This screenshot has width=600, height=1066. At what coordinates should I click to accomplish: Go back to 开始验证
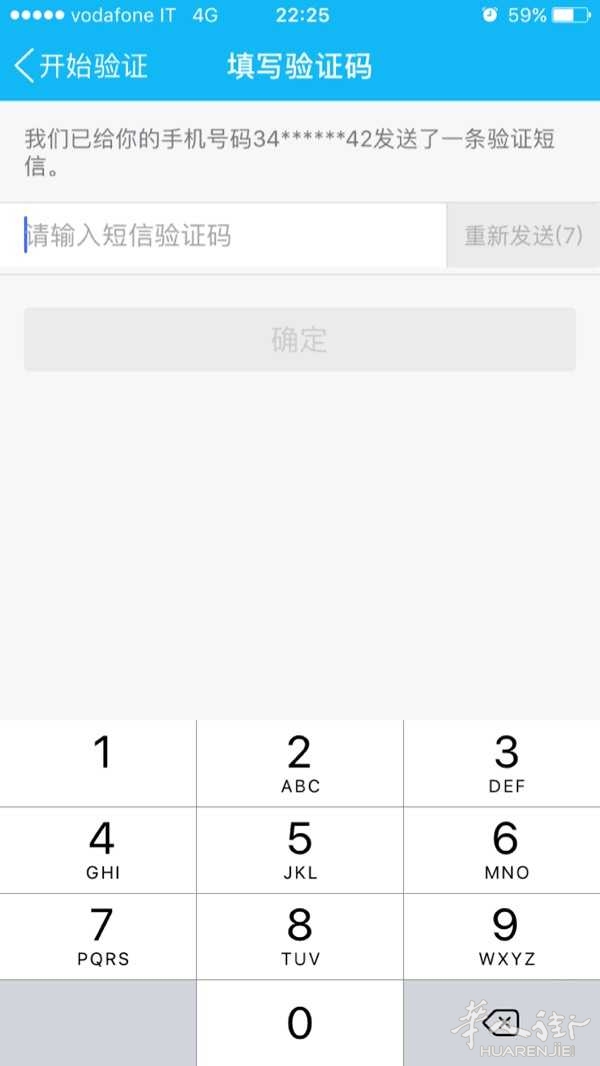tap(80, 66)
